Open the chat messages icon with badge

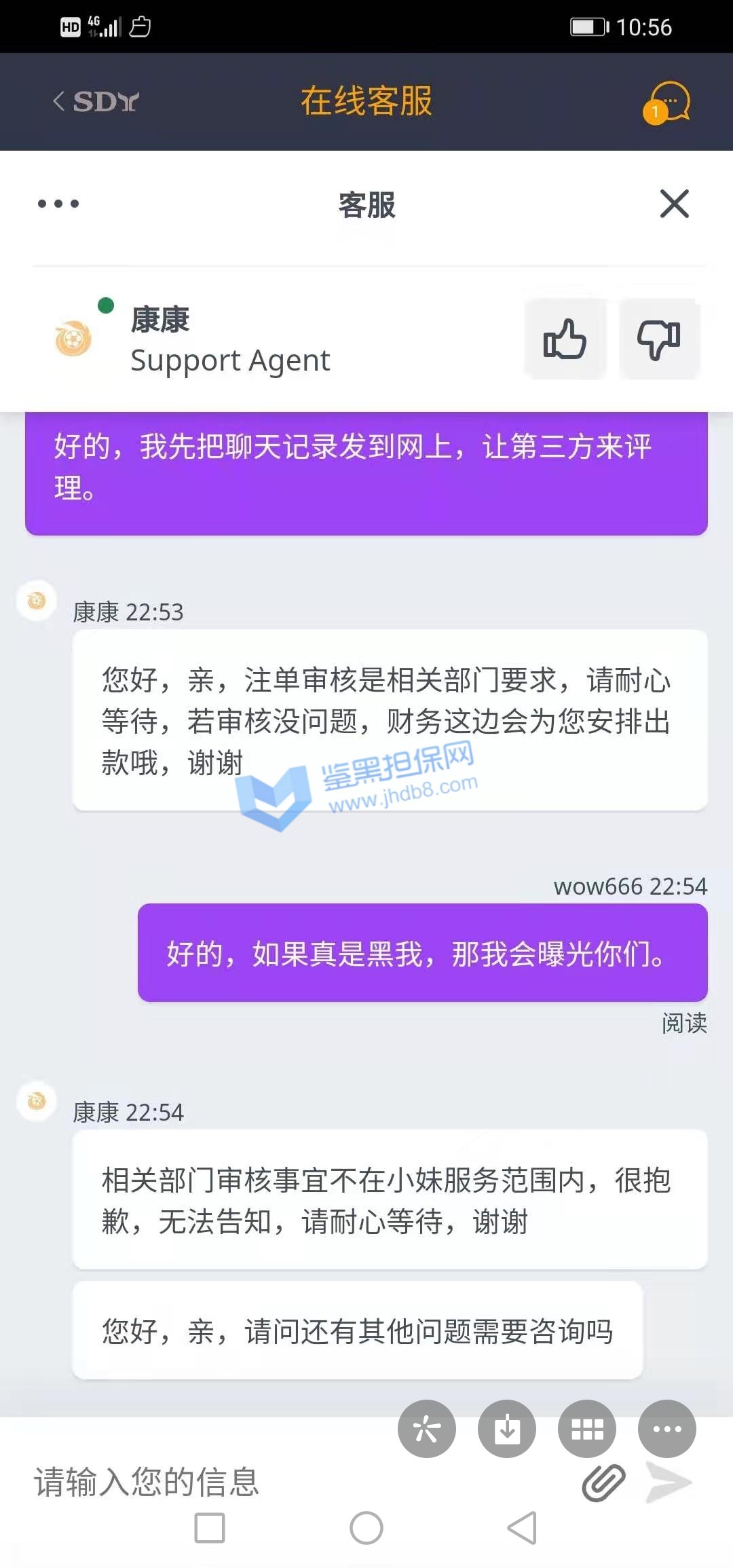pos(668,102)
